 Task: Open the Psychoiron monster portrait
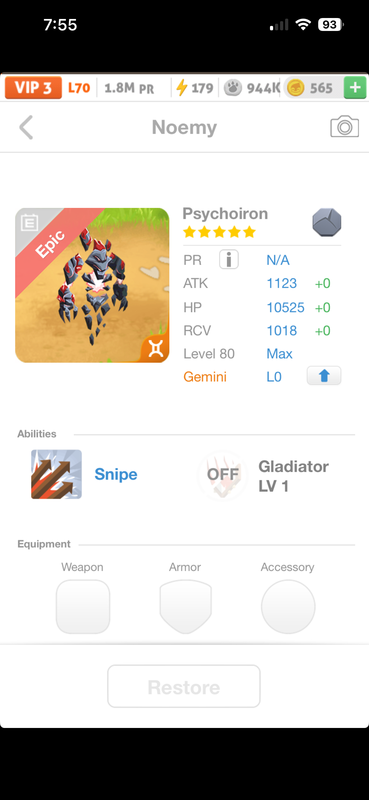[x=92, y=285]
